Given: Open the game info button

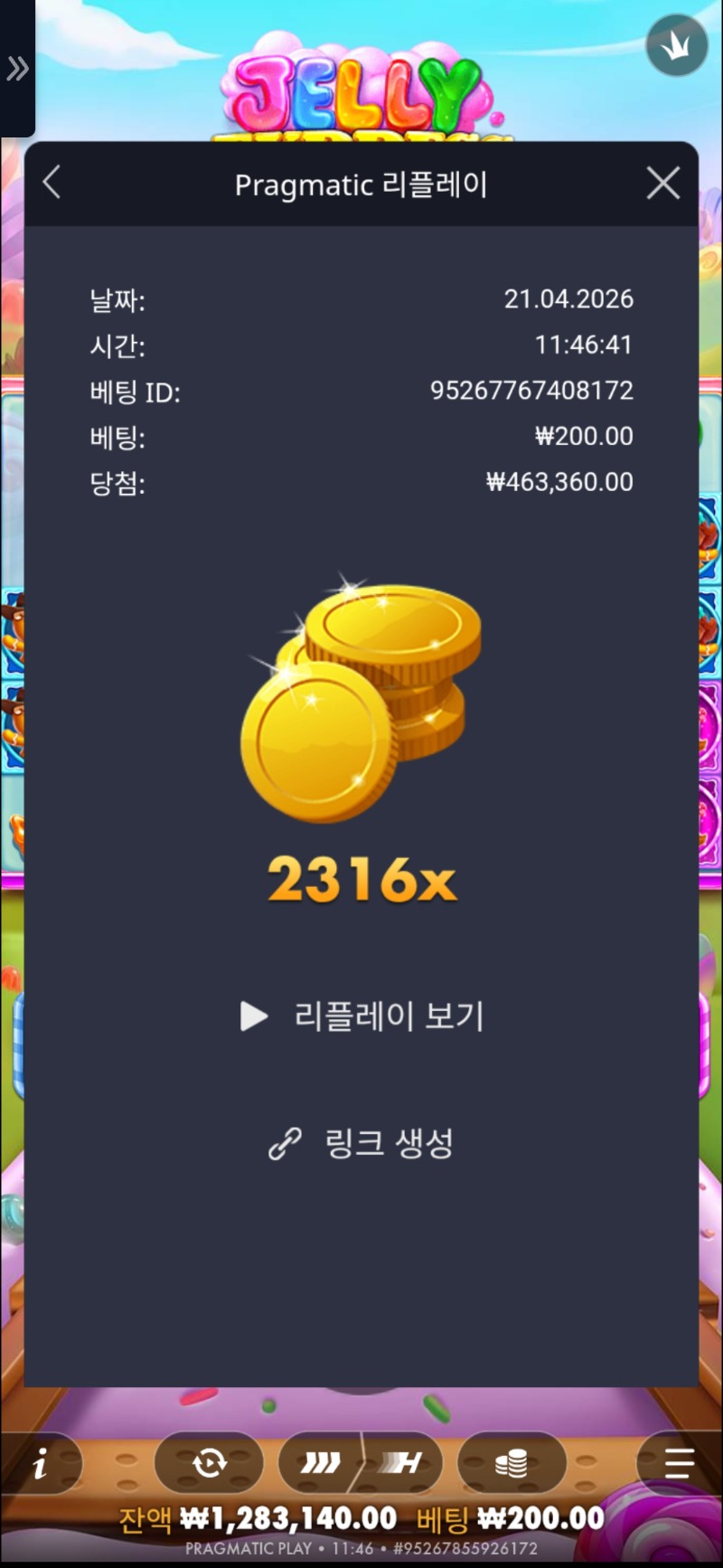Looking at the screenshot, I should (40, 1463).
